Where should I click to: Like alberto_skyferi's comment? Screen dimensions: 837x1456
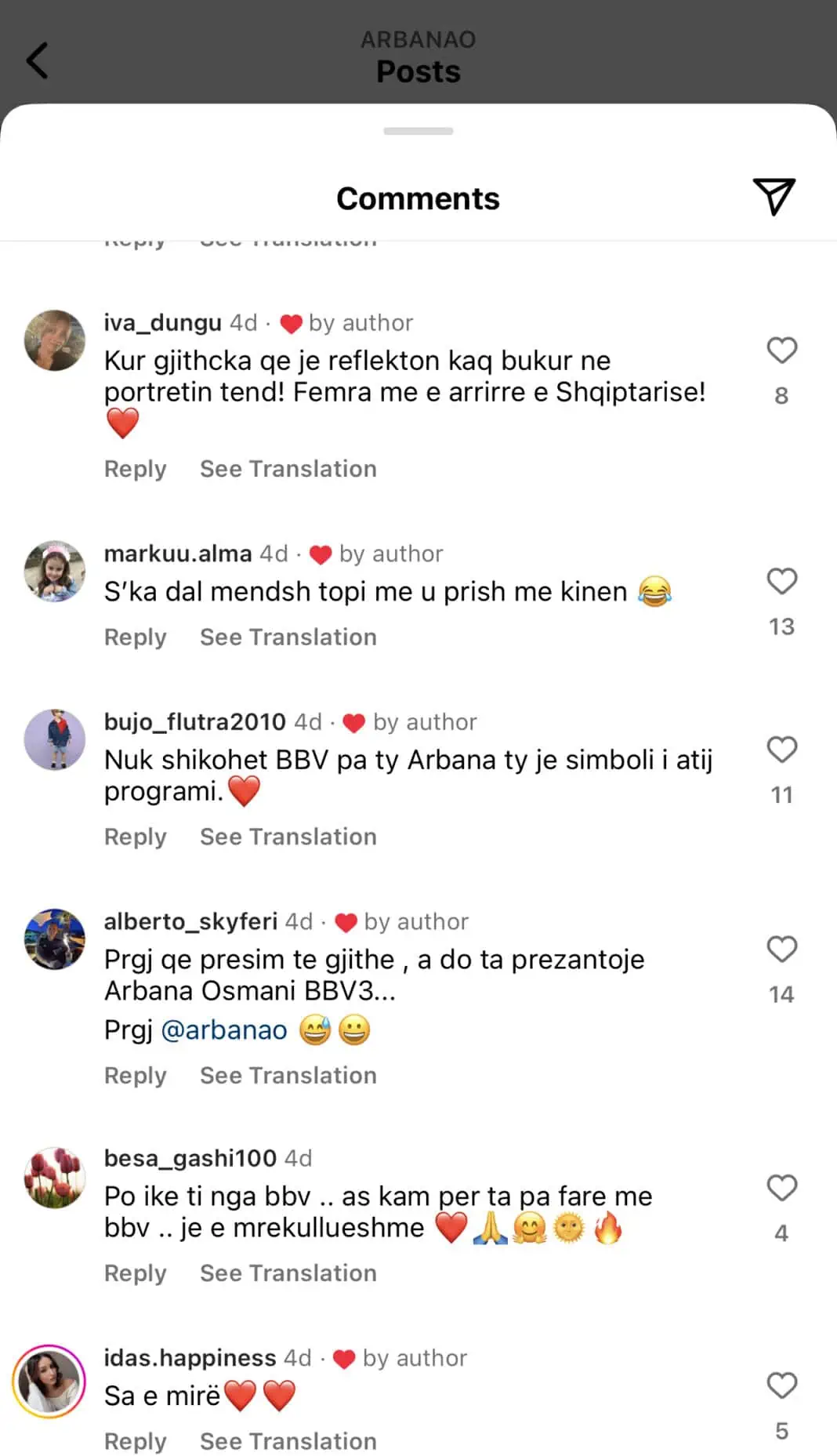point(781,949)
